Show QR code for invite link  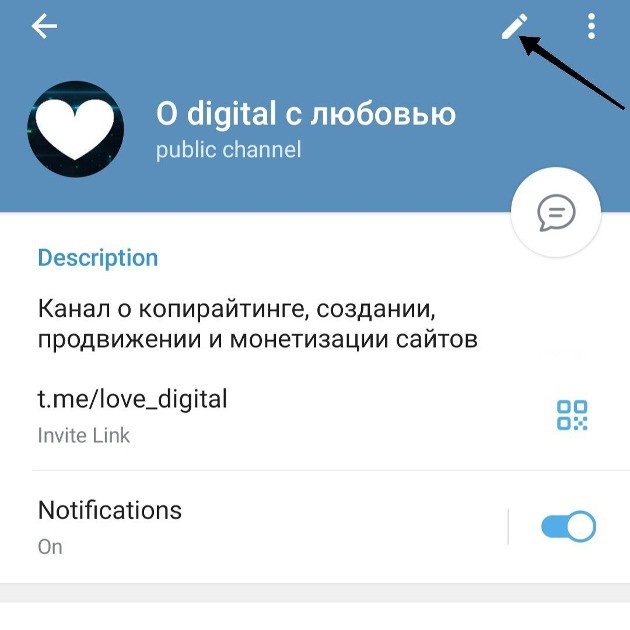coord(572,414)
